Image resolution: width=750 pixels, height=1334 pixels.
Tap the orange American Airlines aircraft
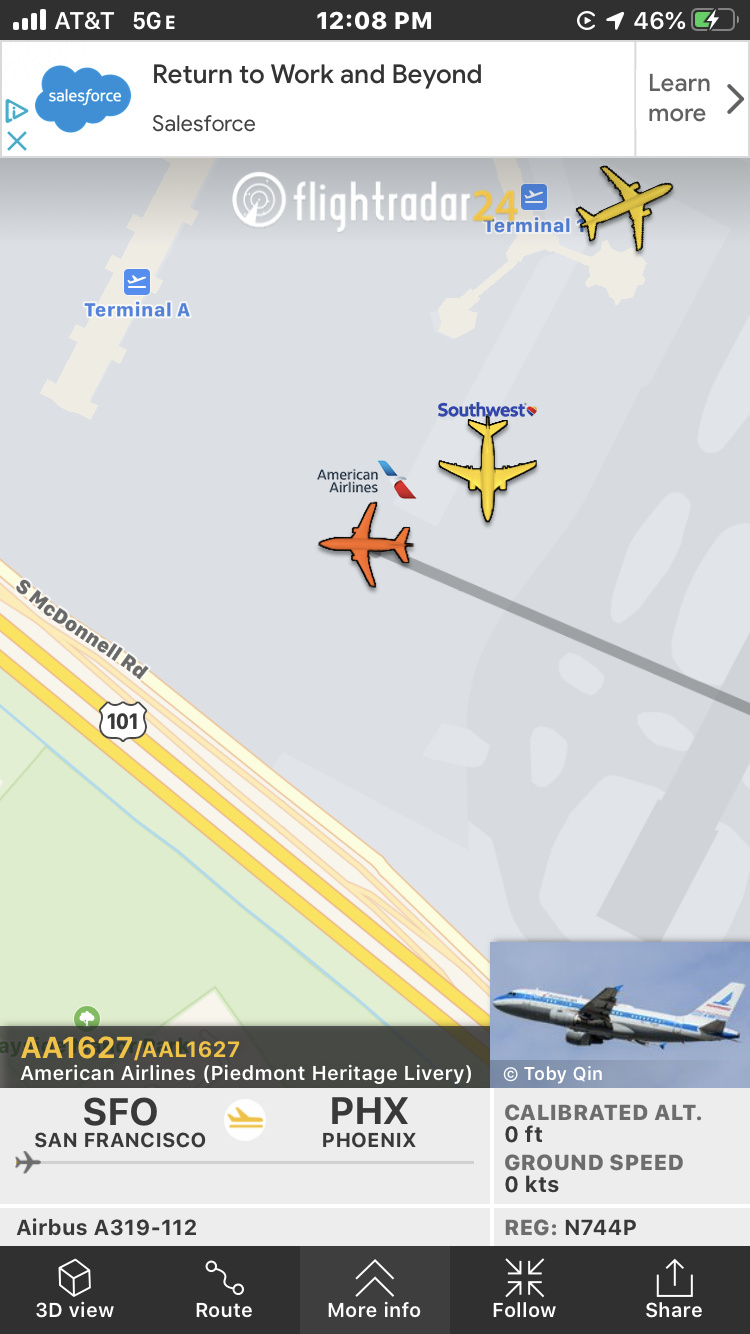tap(366, 545)
